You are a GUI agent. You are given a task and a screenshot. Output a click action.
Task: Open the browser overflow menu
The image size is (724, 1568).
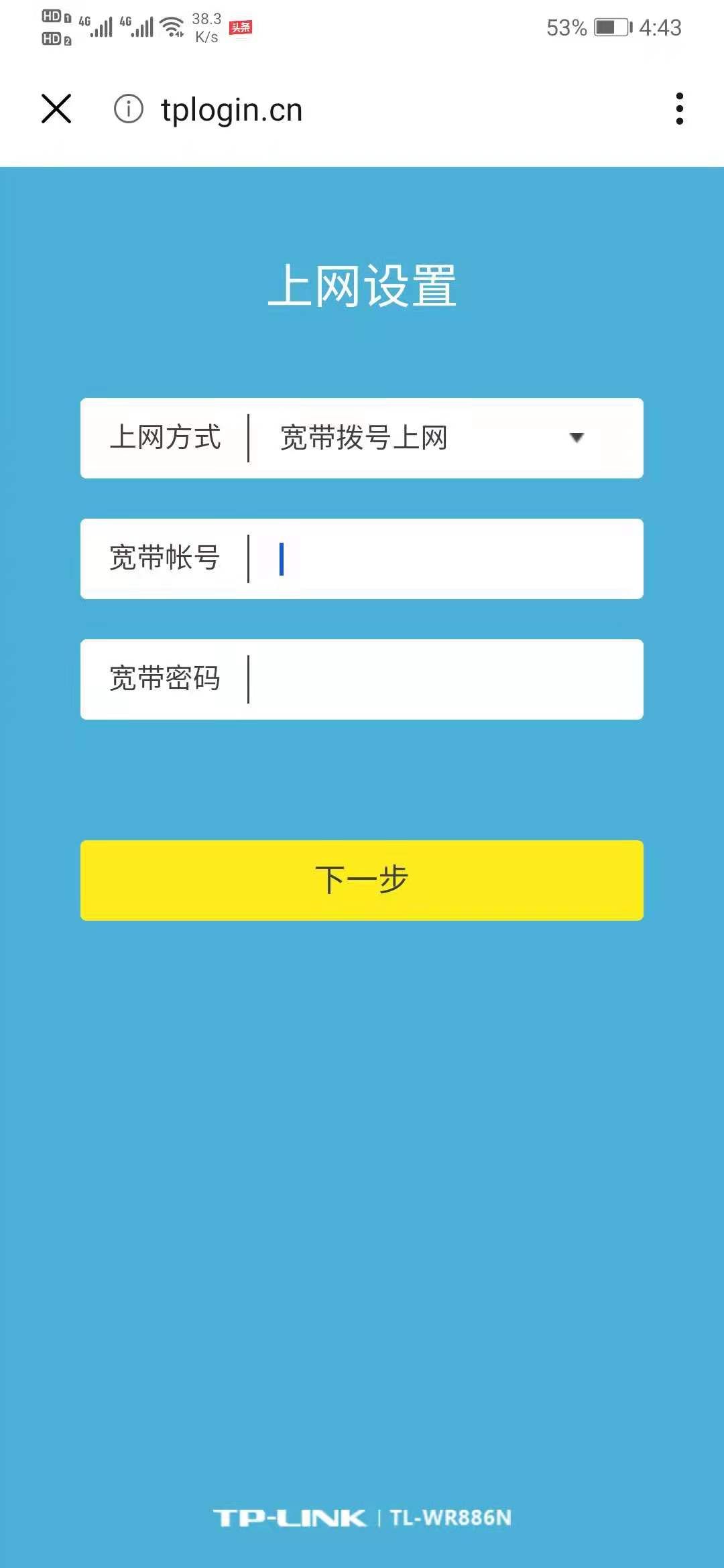tap(679, 109)
